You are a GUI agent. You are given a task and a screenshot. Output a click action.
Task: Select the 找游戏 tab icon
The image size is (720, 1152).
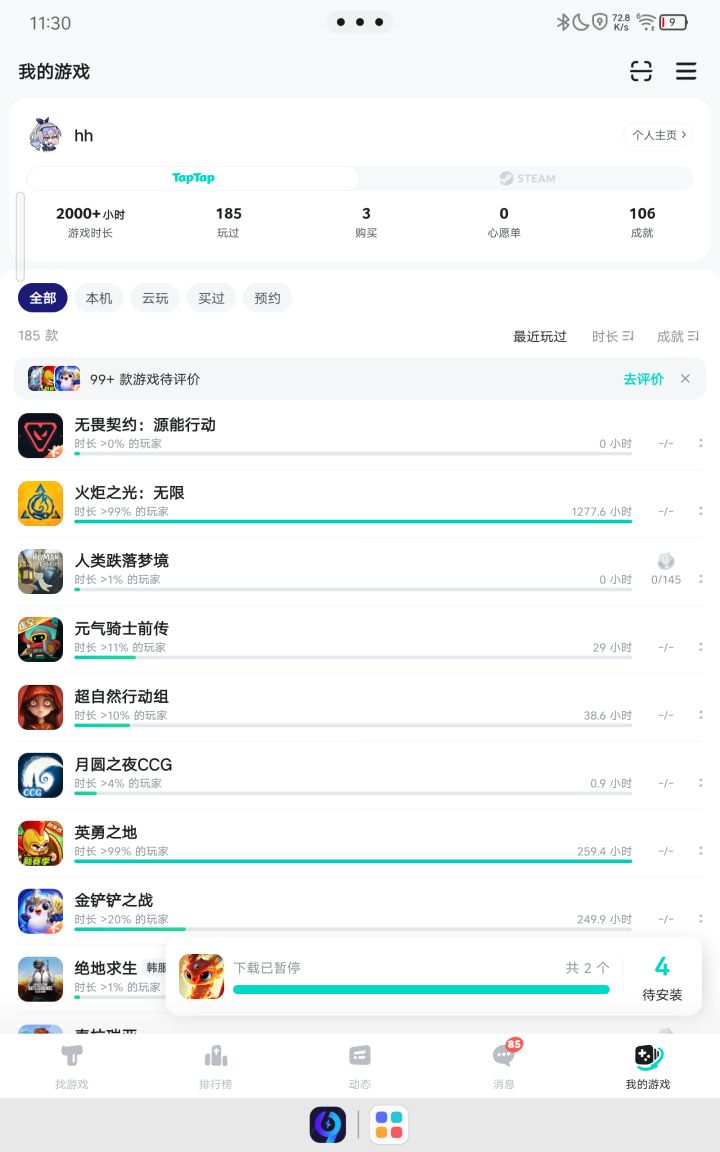pyautogui.click(x=71, y=1055)
